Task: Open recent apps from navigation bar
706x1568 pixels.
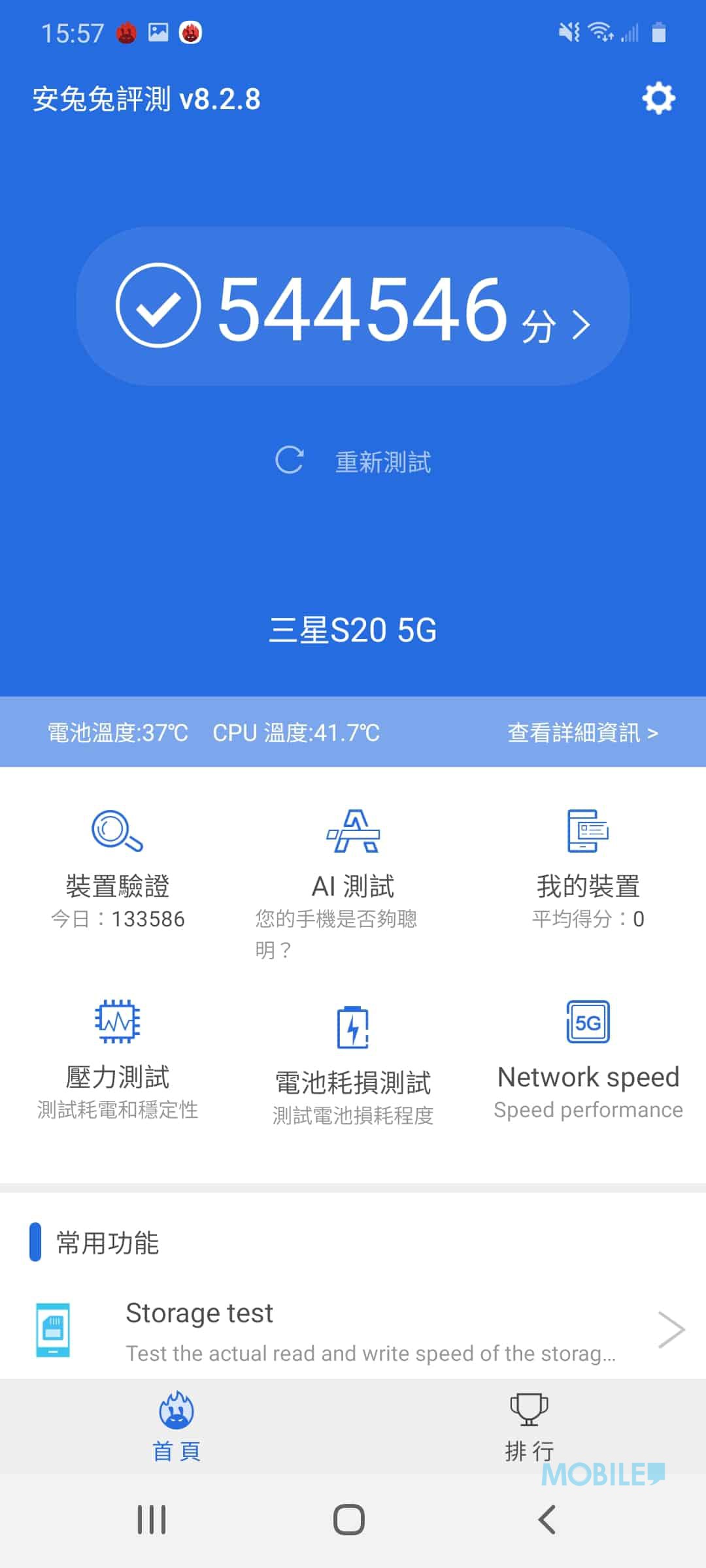Action: pyautogui.click(x=152, y=1520)
